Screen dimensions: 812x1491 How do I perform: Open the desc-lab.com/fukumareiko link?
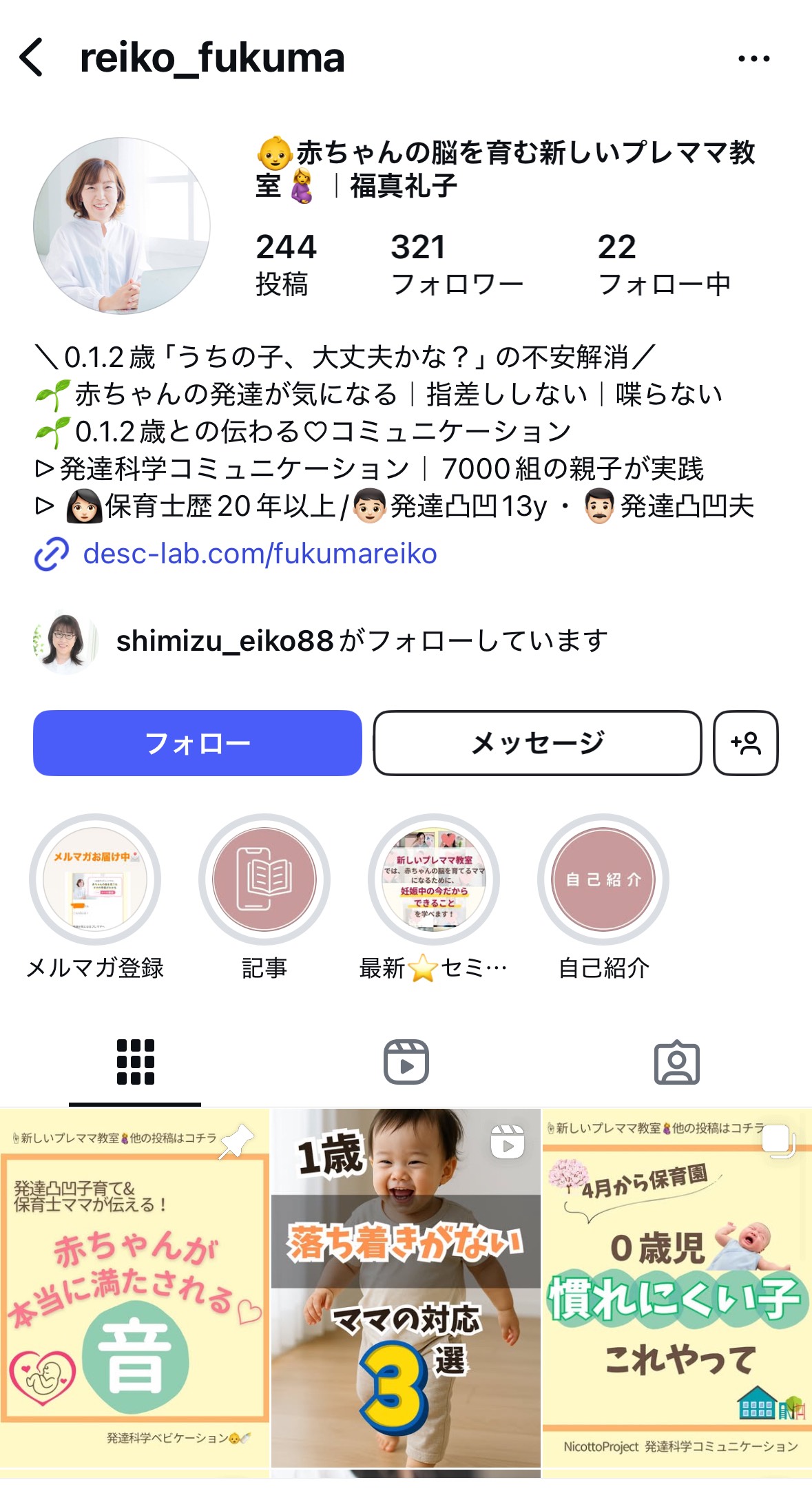pyautogui.click(x=259, y=554)
